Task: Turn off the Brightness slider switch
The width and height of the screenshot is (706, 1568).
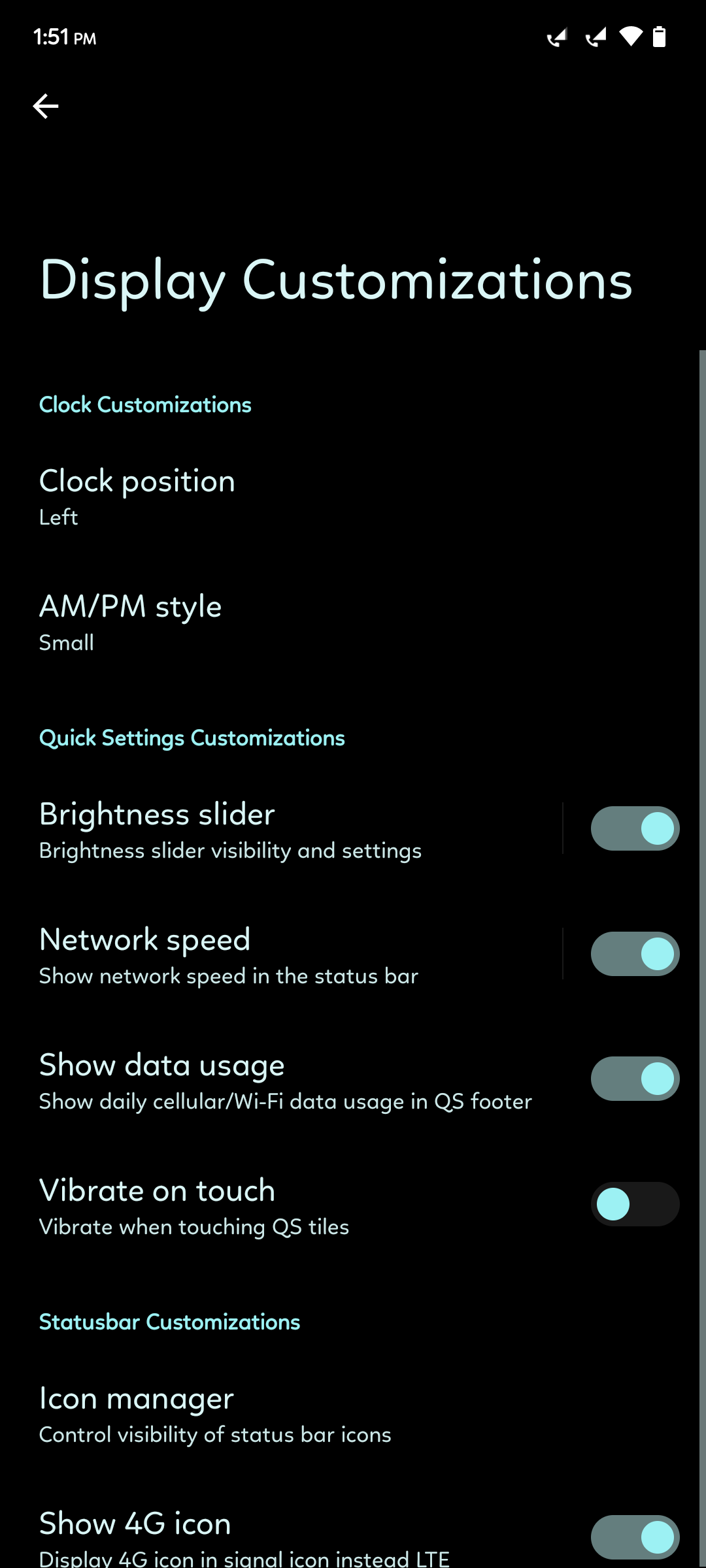Action: tap(635, 828)
